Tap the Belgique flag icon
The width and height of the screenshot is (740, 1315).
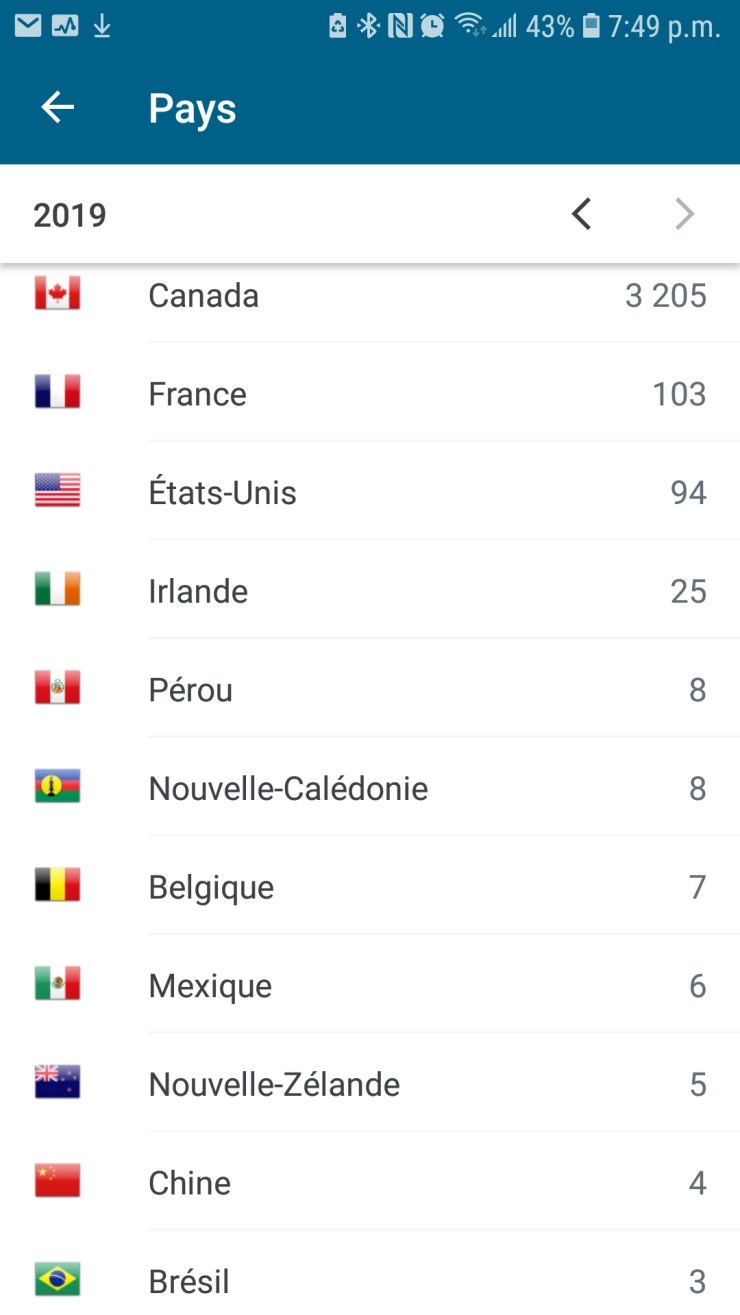coord(57,885)
